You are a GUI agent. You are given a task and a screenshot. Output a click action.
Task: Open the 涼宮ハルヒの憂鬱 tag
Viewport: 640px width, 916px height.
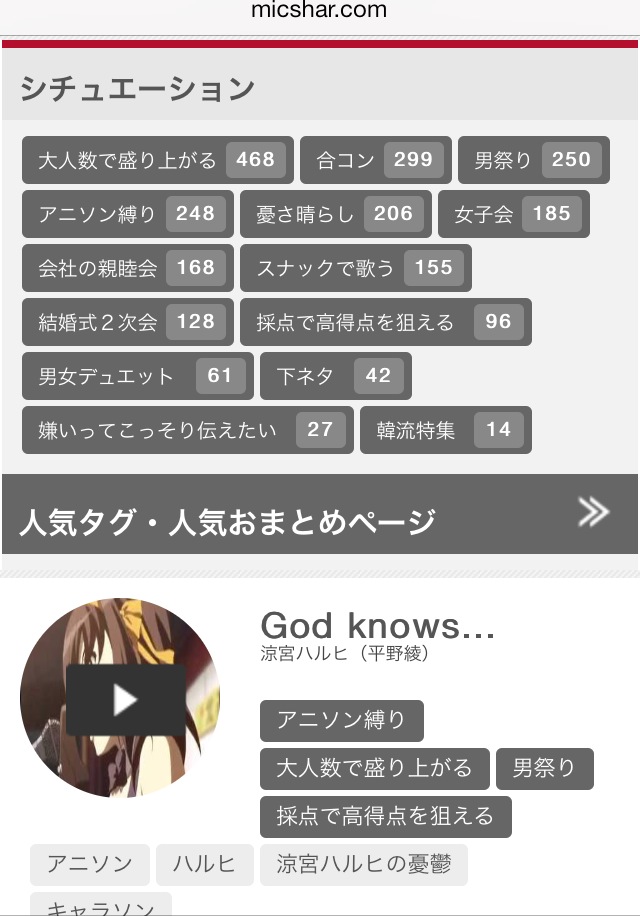(x=363, y=864)
